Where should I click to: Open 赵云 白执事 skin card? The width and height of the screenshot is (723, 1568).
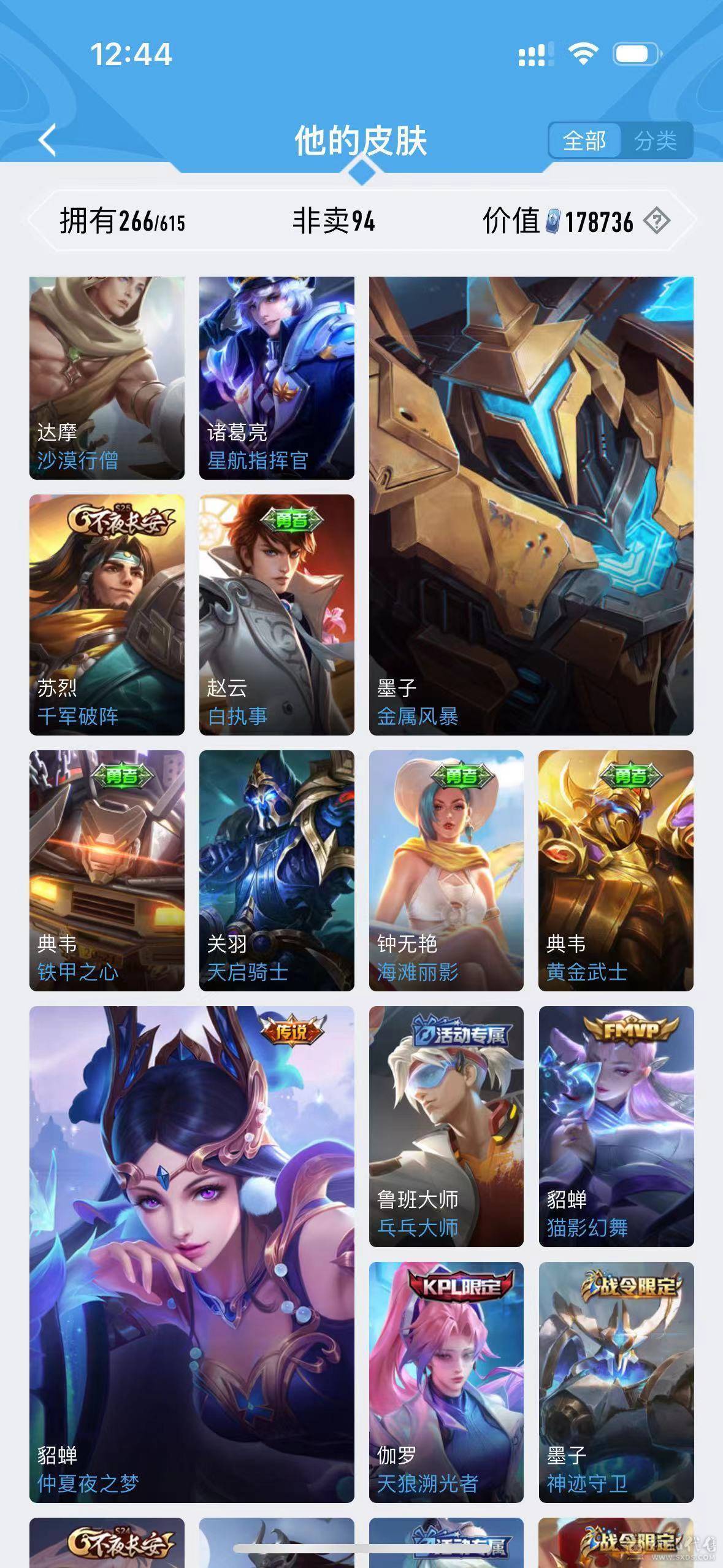(x=277, y=615)
